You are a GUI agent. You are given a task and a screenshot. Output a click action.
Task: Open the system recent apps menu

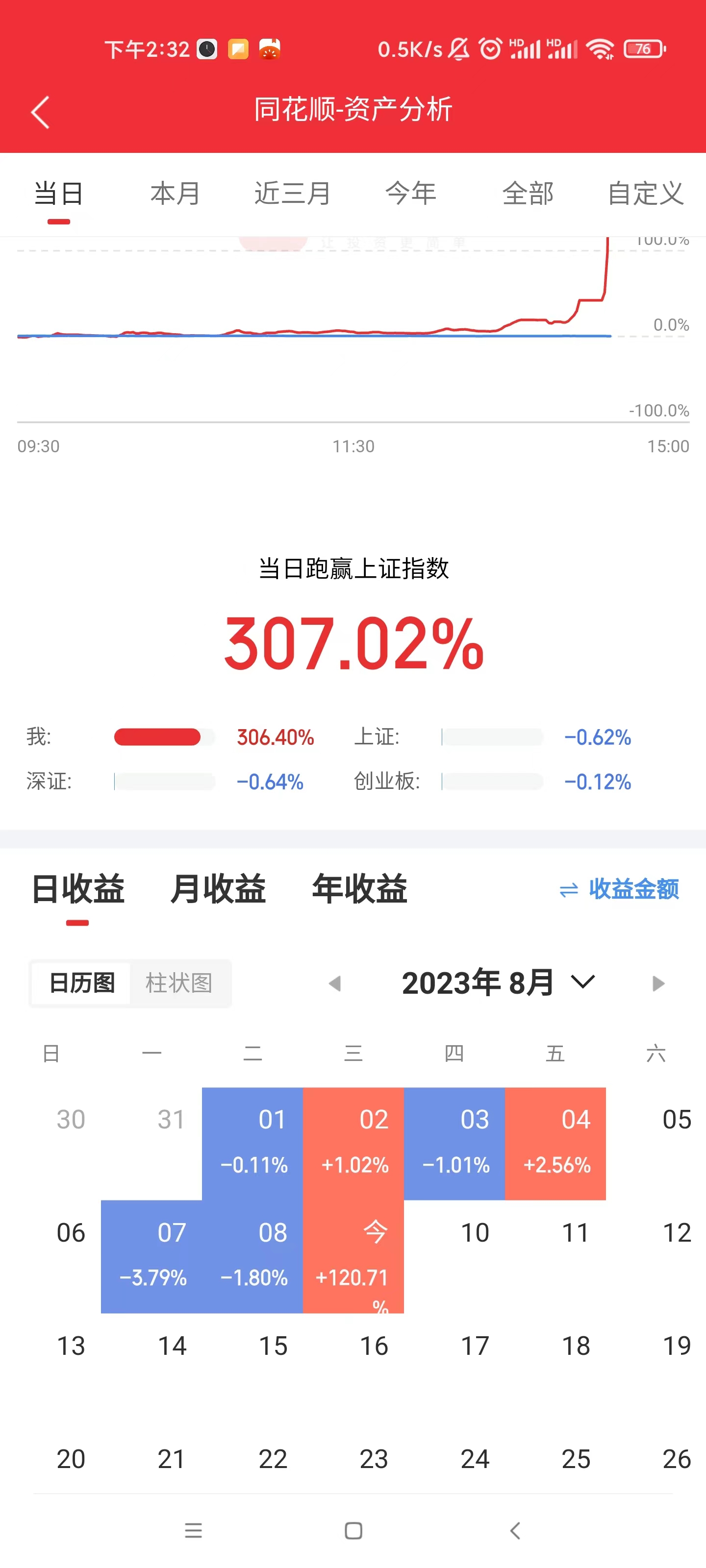[x=193, y=1530]
